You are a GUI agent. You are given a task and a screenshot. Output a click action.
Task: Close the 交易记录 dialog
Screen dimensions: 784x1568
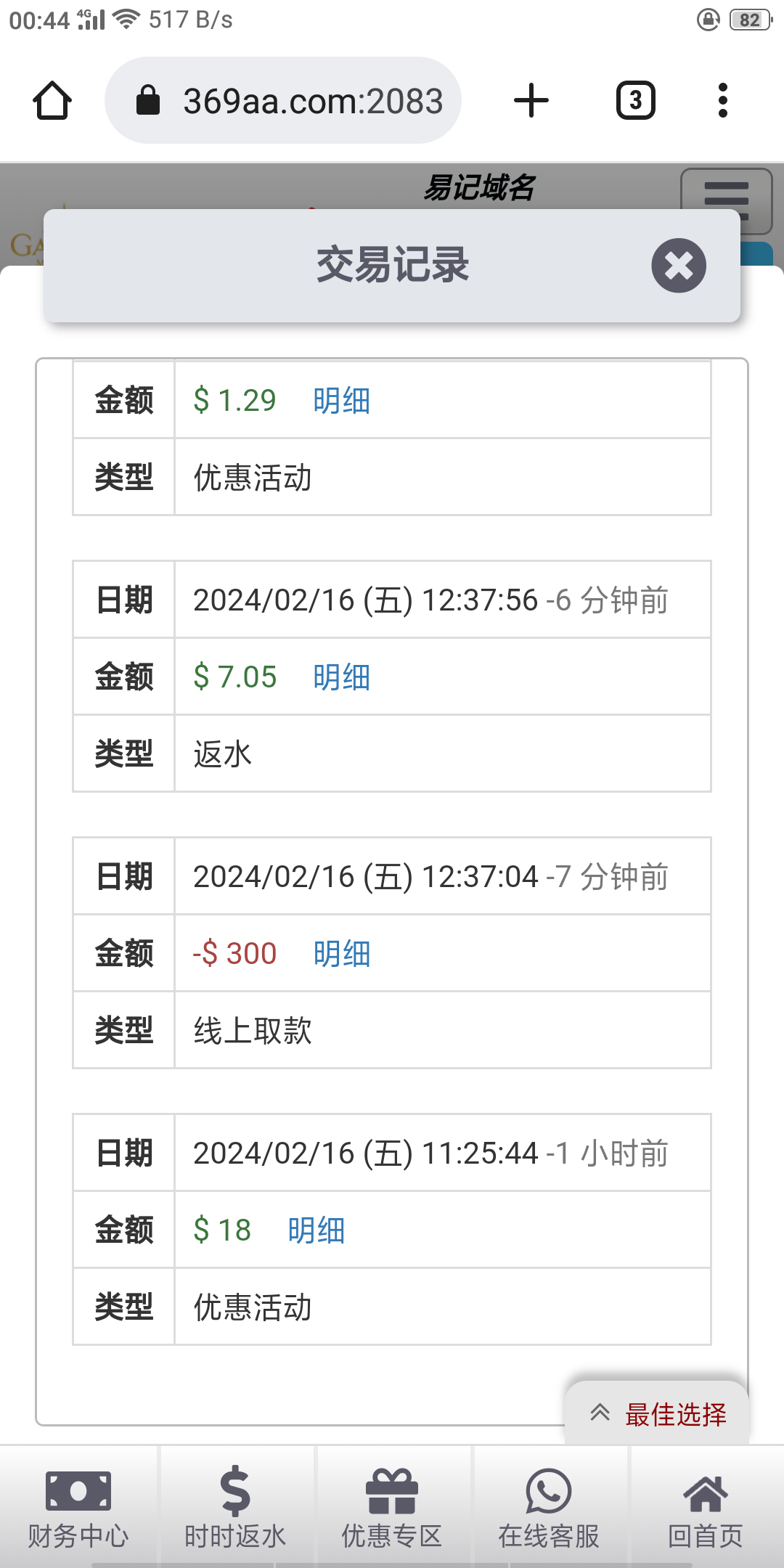tap(678, 266)
